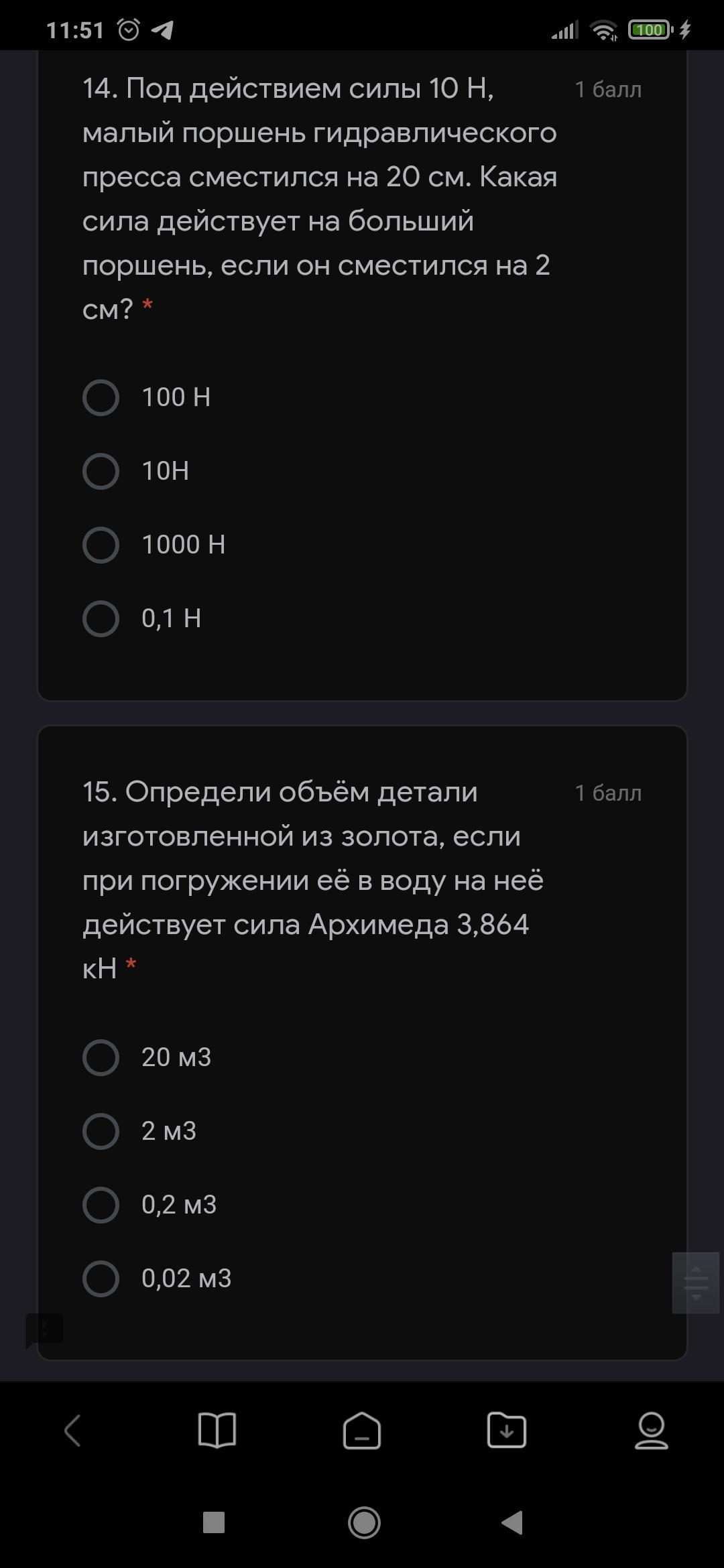Select answer 100 Н for question 14
This screenshot has width=724, height=1568.
tap(101, 397)
